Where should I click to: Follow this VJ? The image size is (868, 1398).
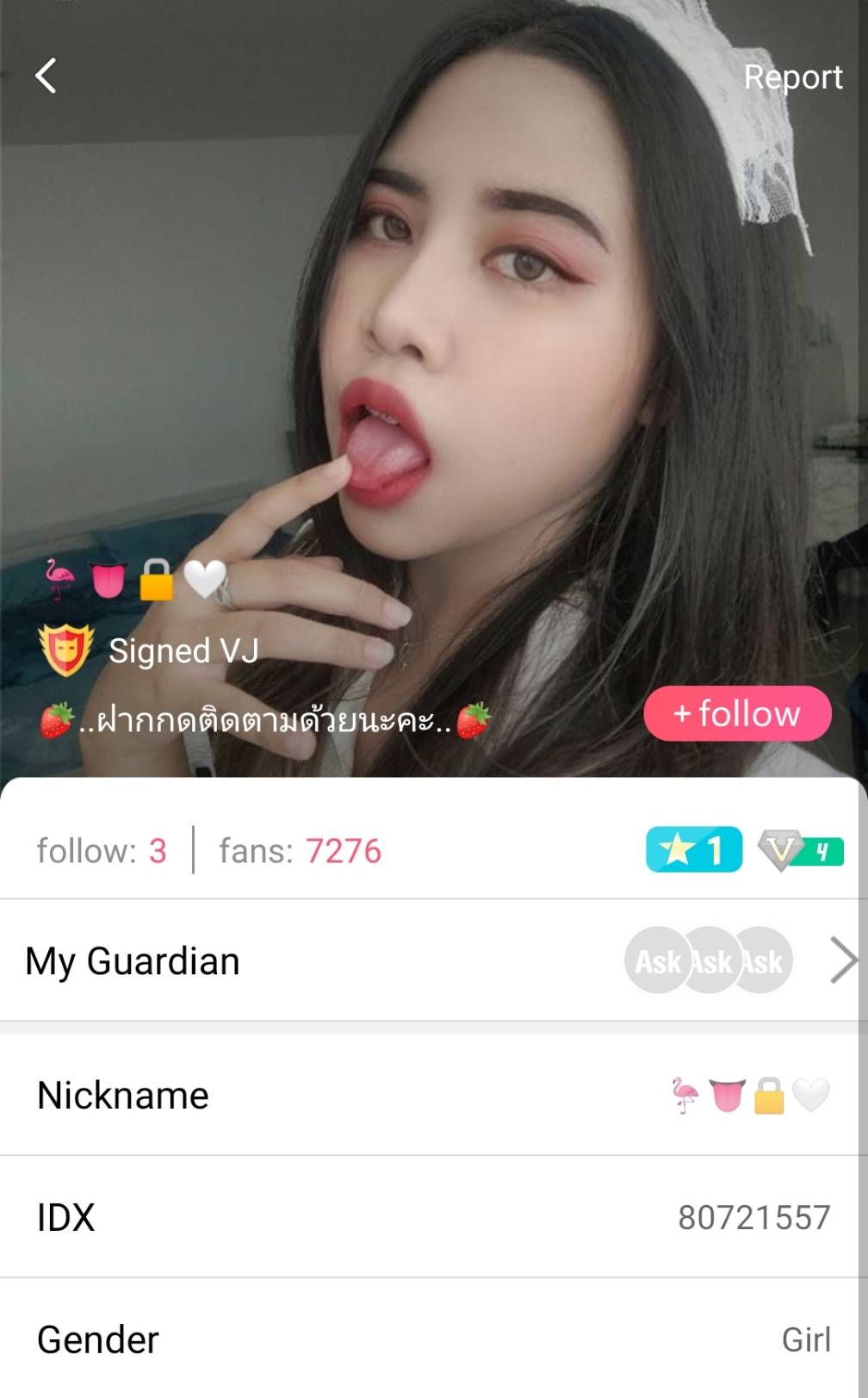[737, 713]
